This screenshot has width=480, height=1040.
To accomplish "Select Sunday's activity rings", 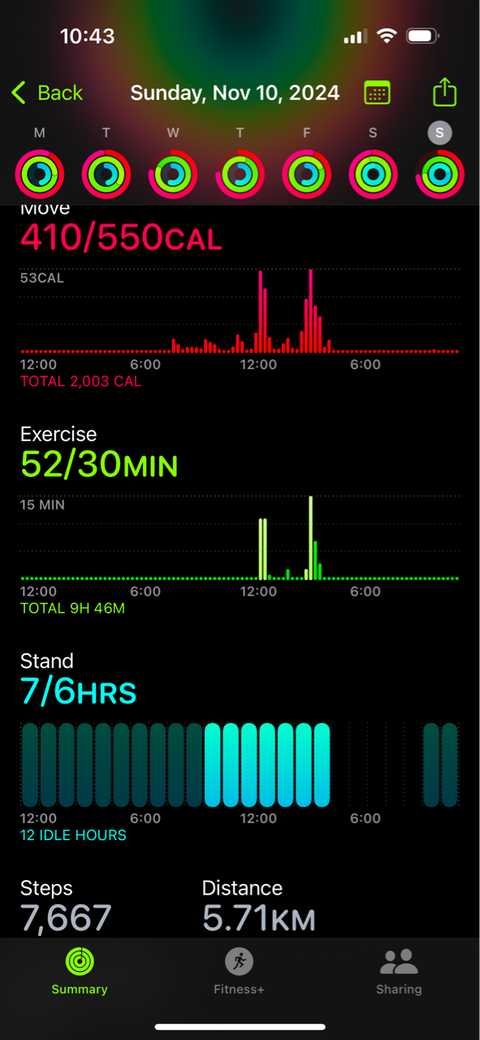I will point(440,174).
